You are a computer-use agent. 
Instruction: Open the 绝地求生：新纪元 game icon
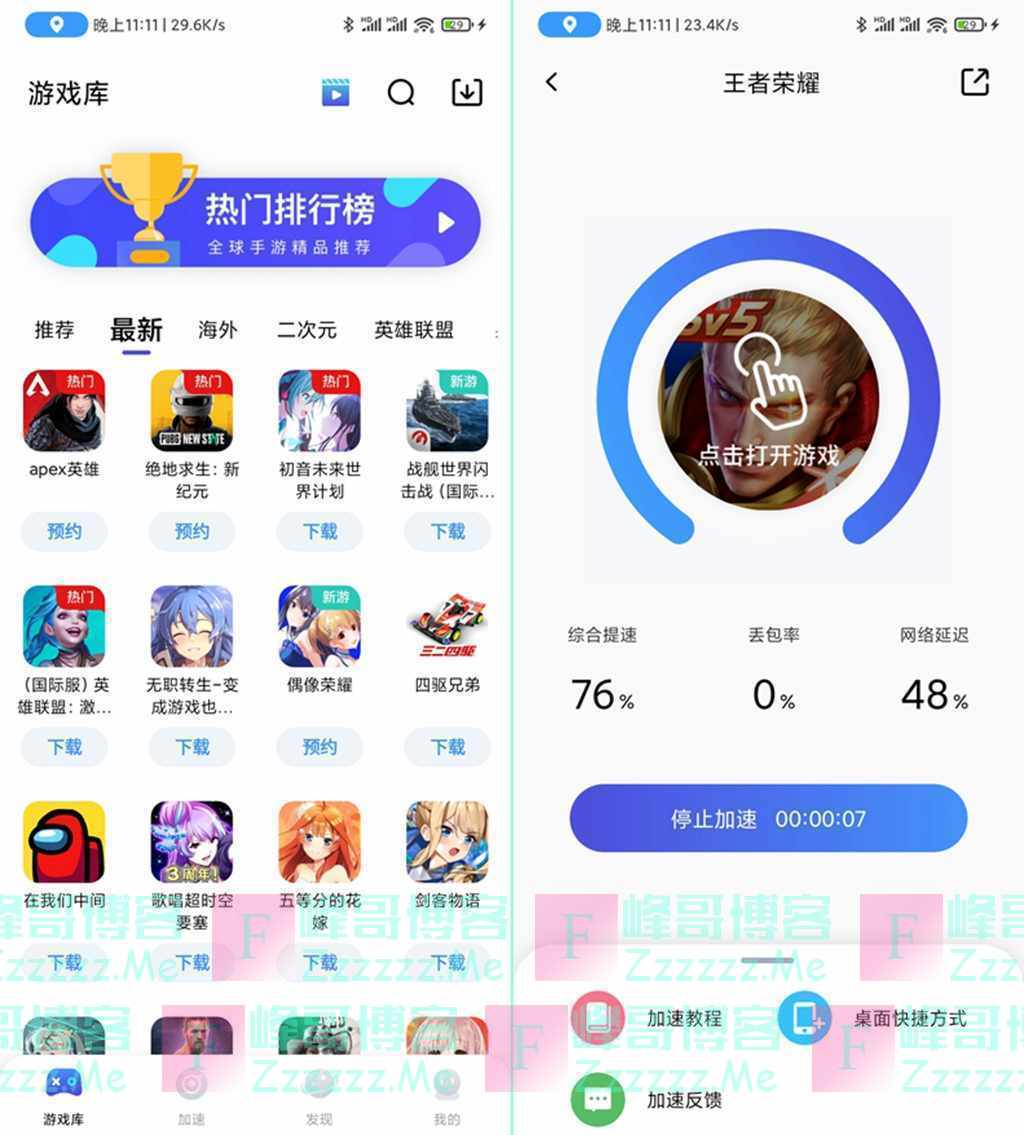coord(191,411)
